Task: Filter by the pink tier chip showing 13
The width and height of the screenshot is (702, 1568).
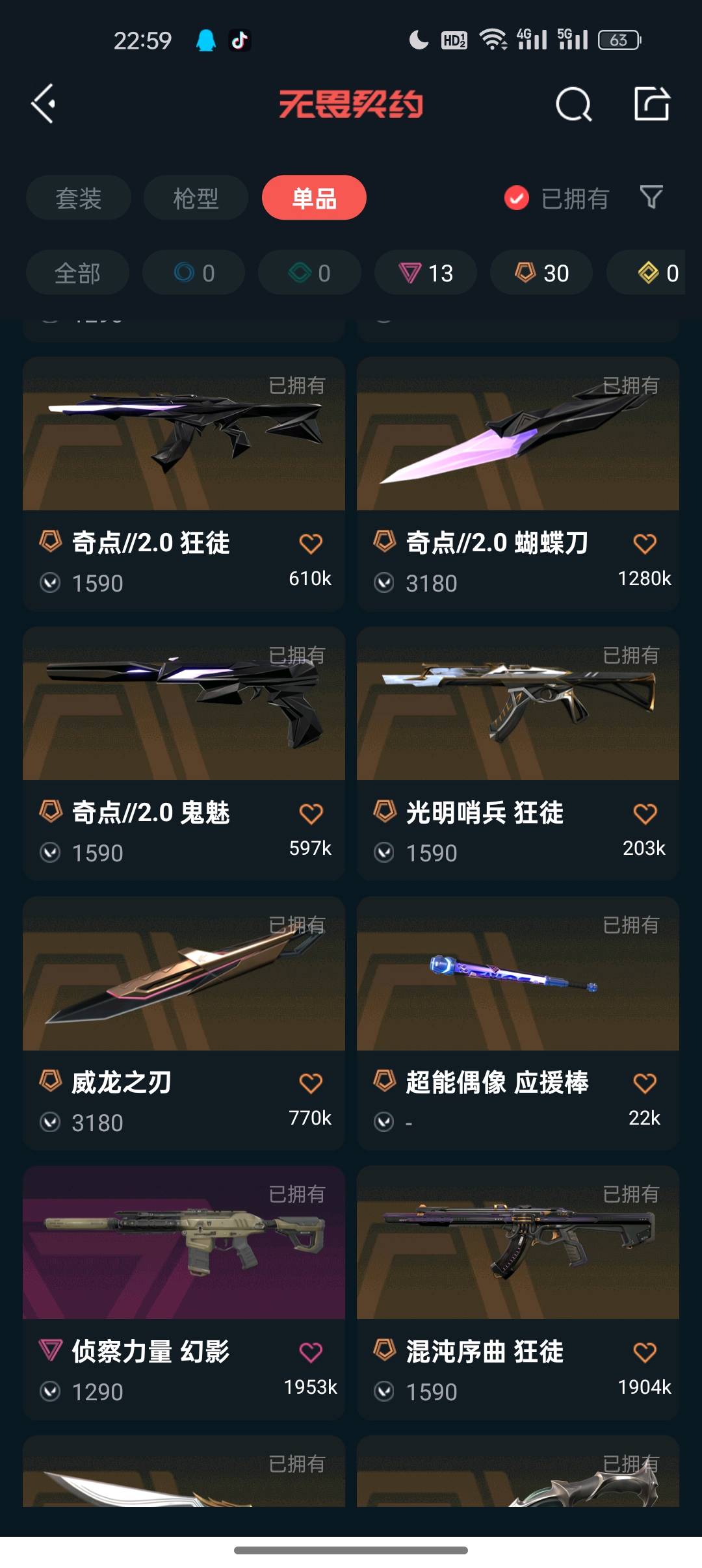Action: 426,273
